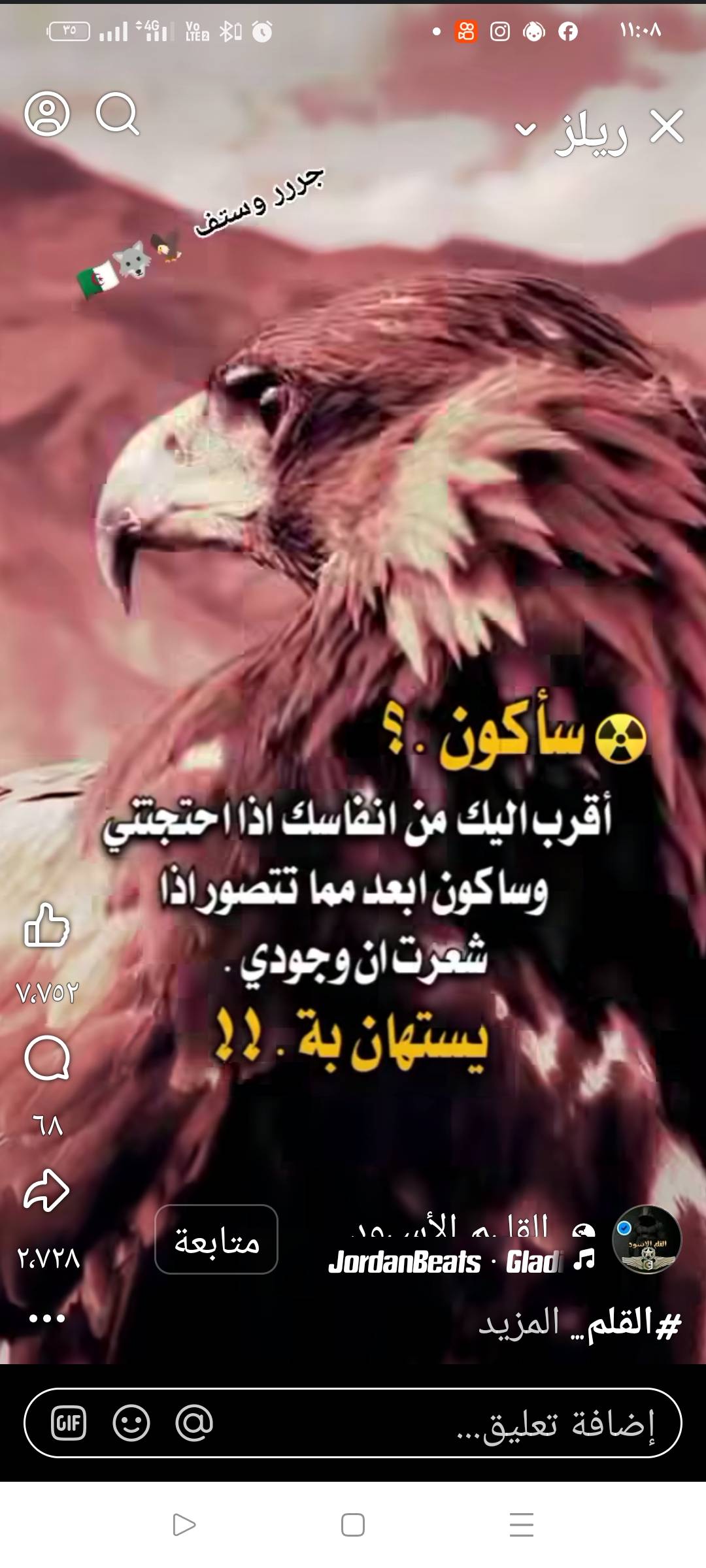
Task: Open the search icon
Action: click(x=118, y=114)
